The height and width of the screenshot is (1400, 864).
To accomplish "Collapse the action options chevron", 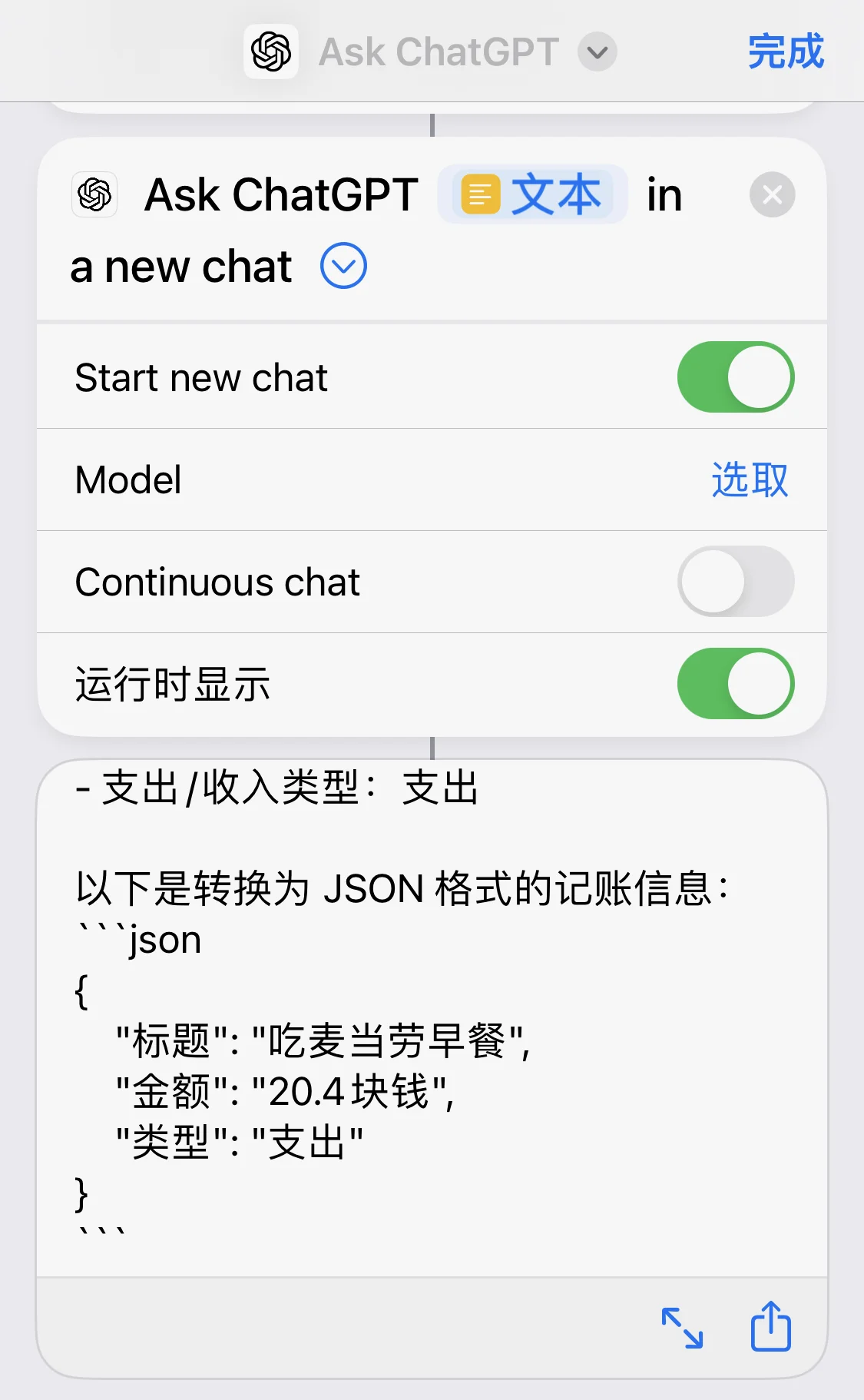I will (x=343, y=266).
